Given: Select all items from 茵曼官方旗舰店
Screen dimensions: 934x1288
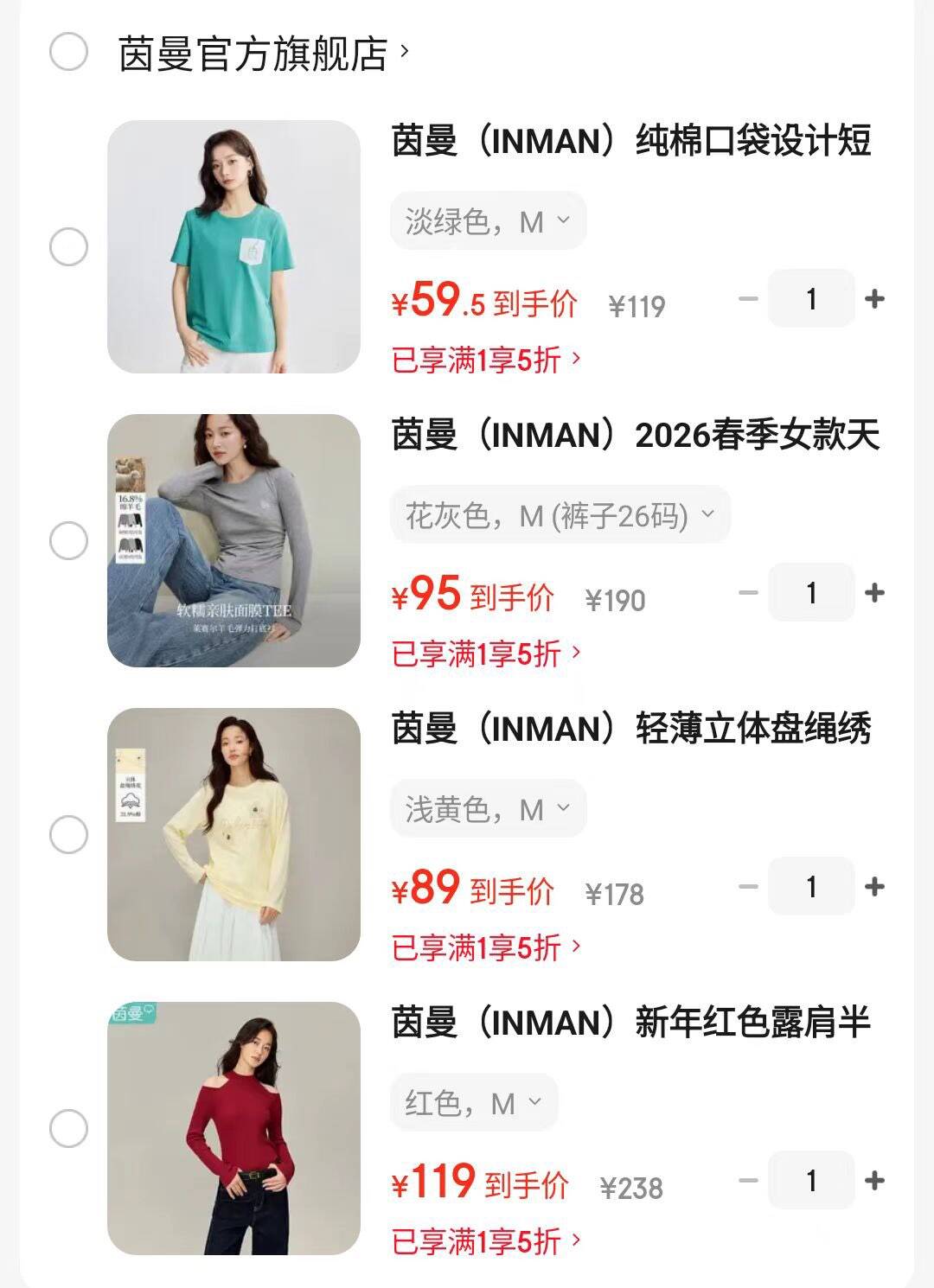Looking at the screenshot, I should 68,52.
